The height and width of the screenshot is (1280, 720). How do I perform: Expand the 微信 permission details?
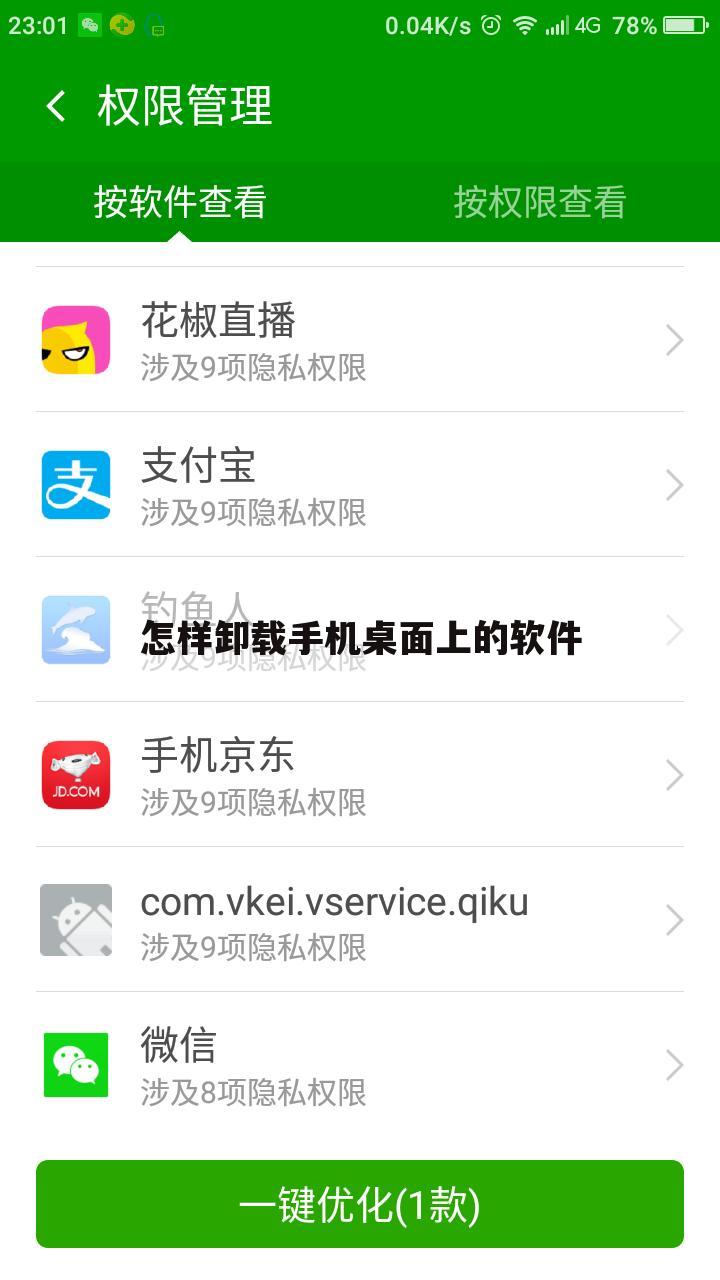coord(674,1065)
